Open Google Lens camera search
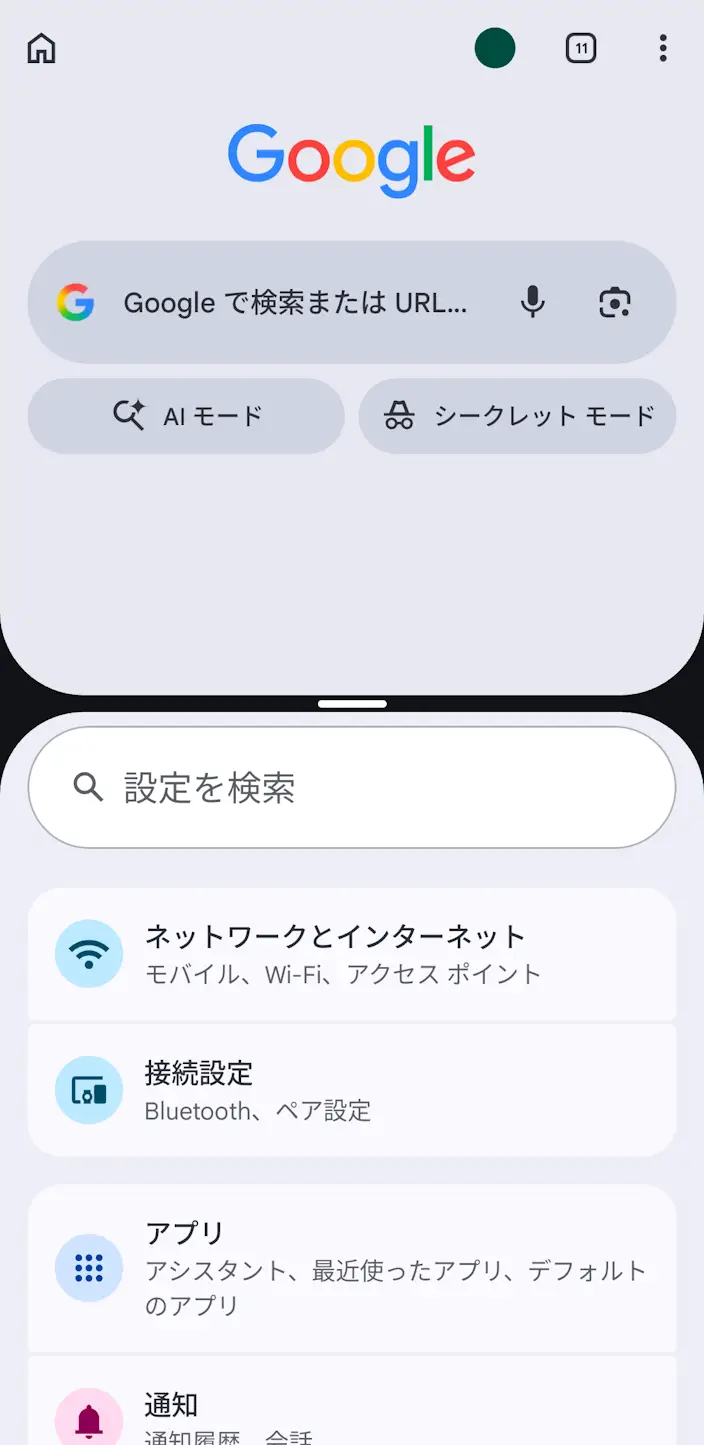Screen dimensions: 704x1445 pyautogui.click(x=615, y=302)
